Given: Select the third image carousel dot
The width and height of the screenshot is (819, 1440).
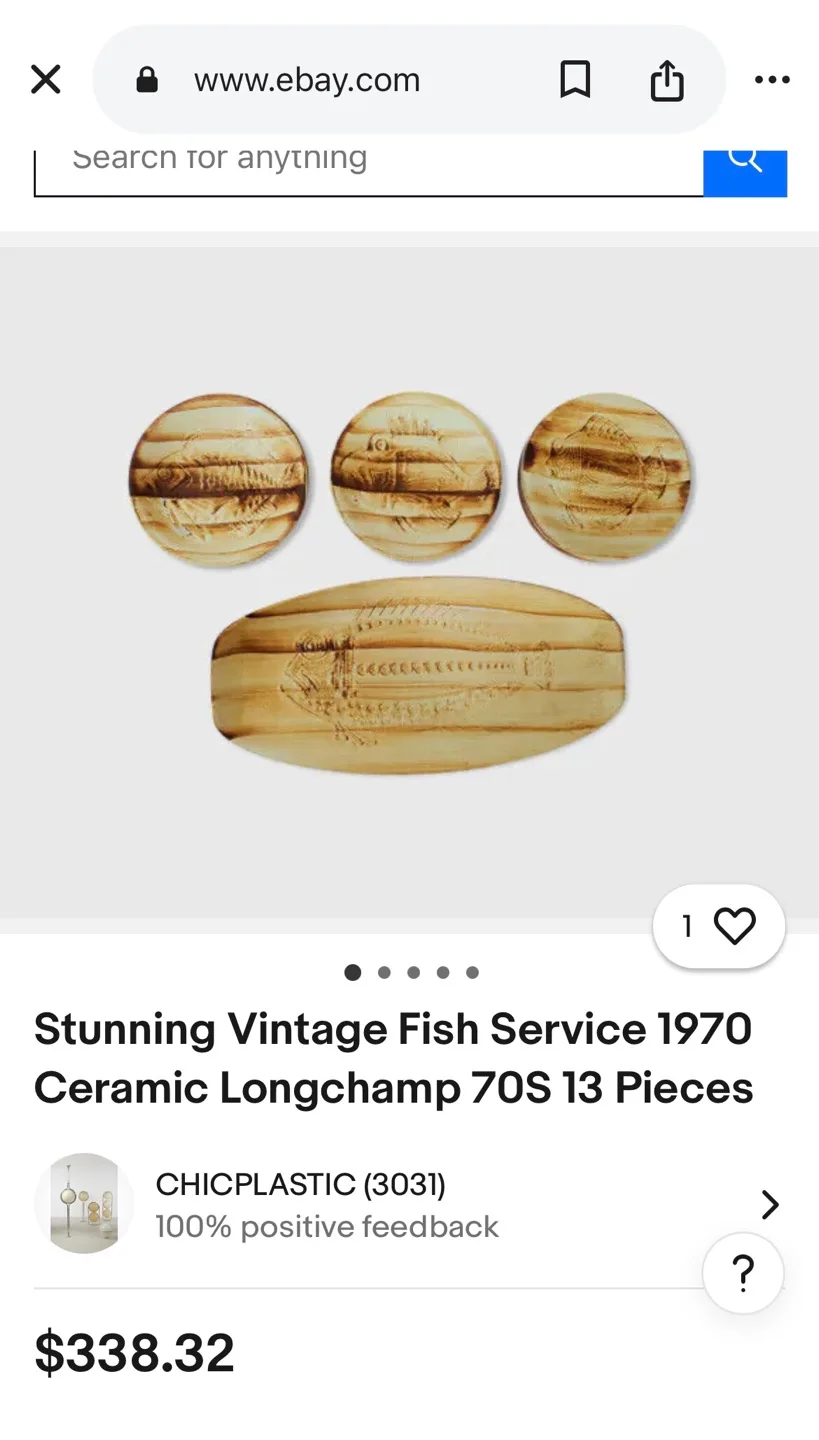Looking at the screenshot, I should tap(412, 971).
